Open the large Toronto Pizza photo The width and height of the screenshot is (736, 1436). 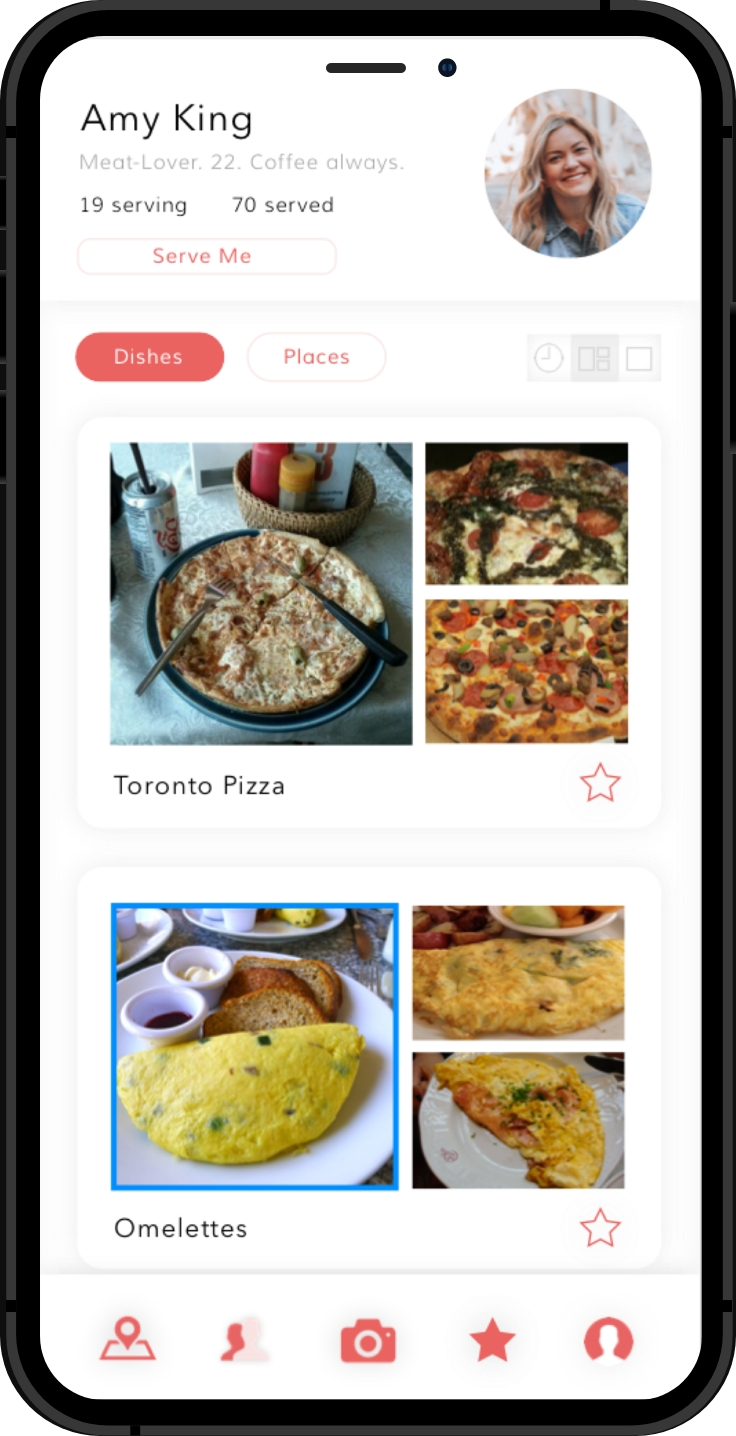[260, 593]
